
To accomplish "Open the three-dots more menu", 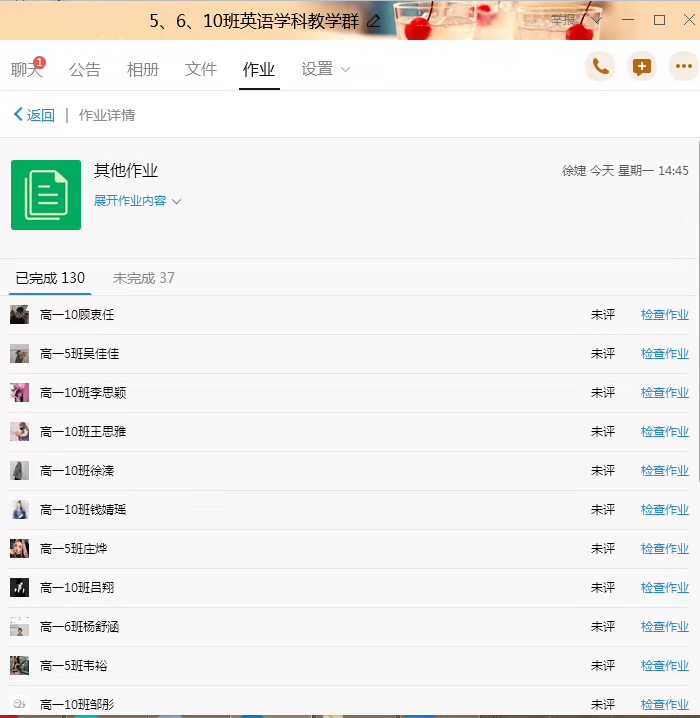I will point(684,67).
